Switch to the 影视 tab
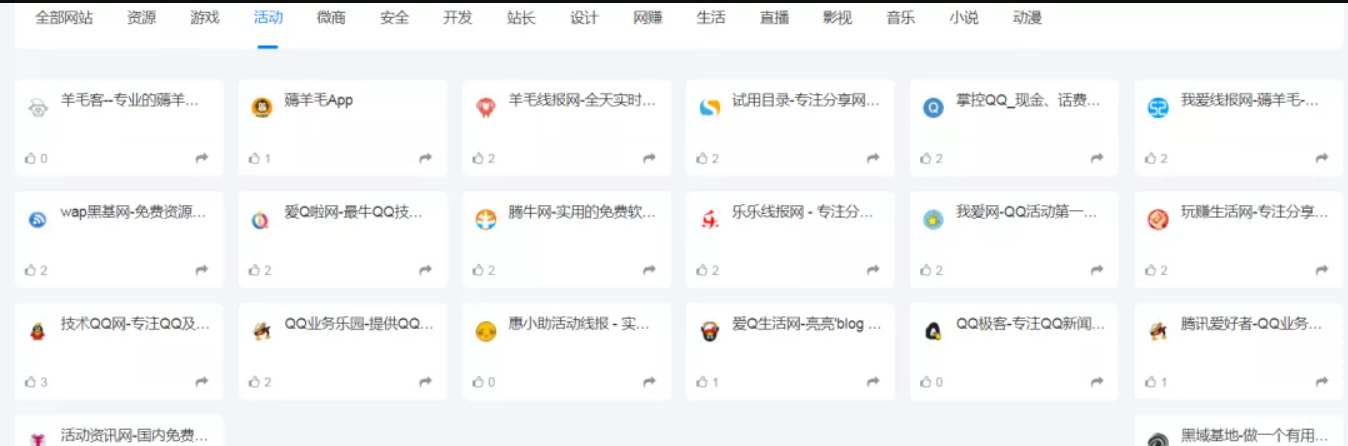Image resolution: width=1348 pixels, height=446 pixels. 837,18
